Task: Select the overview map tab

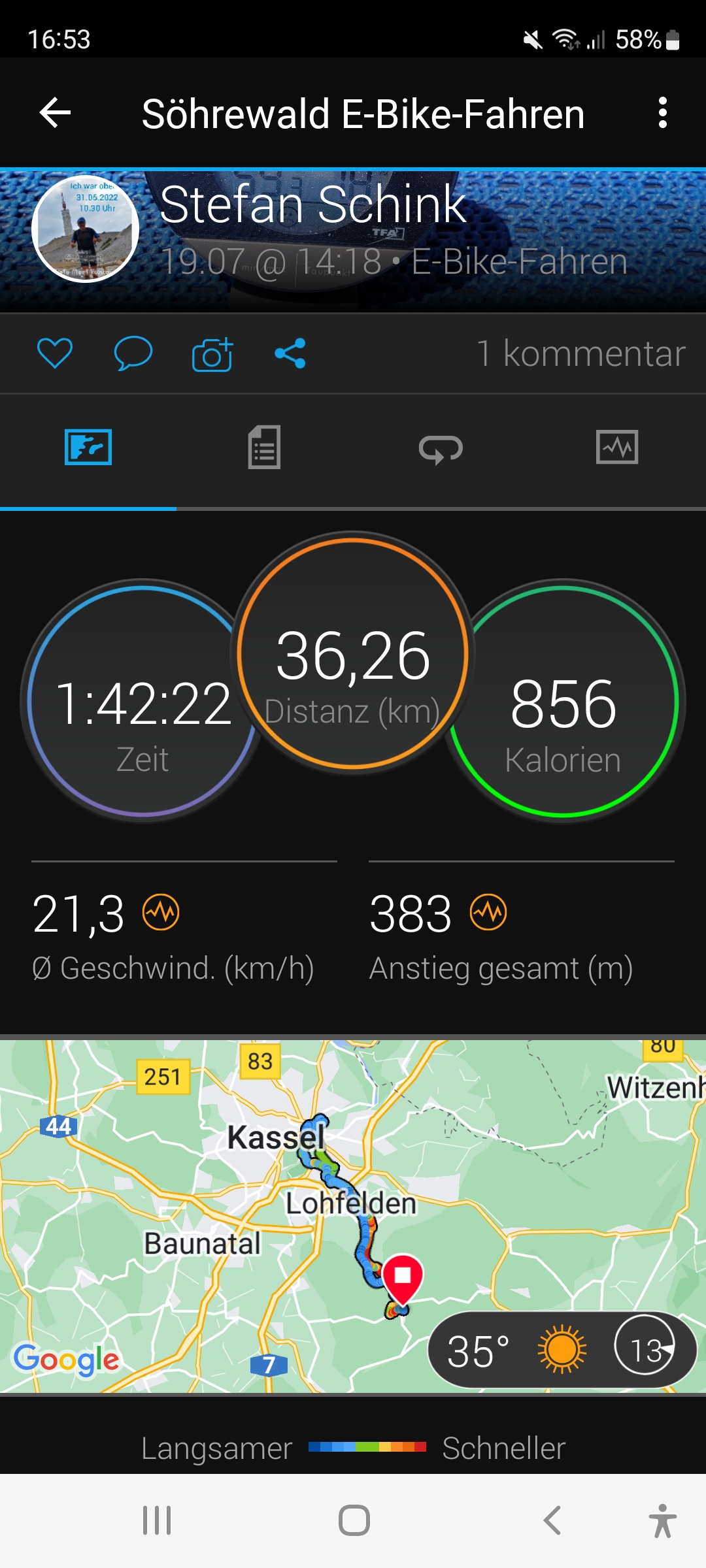Action: [x=88, y=448]
